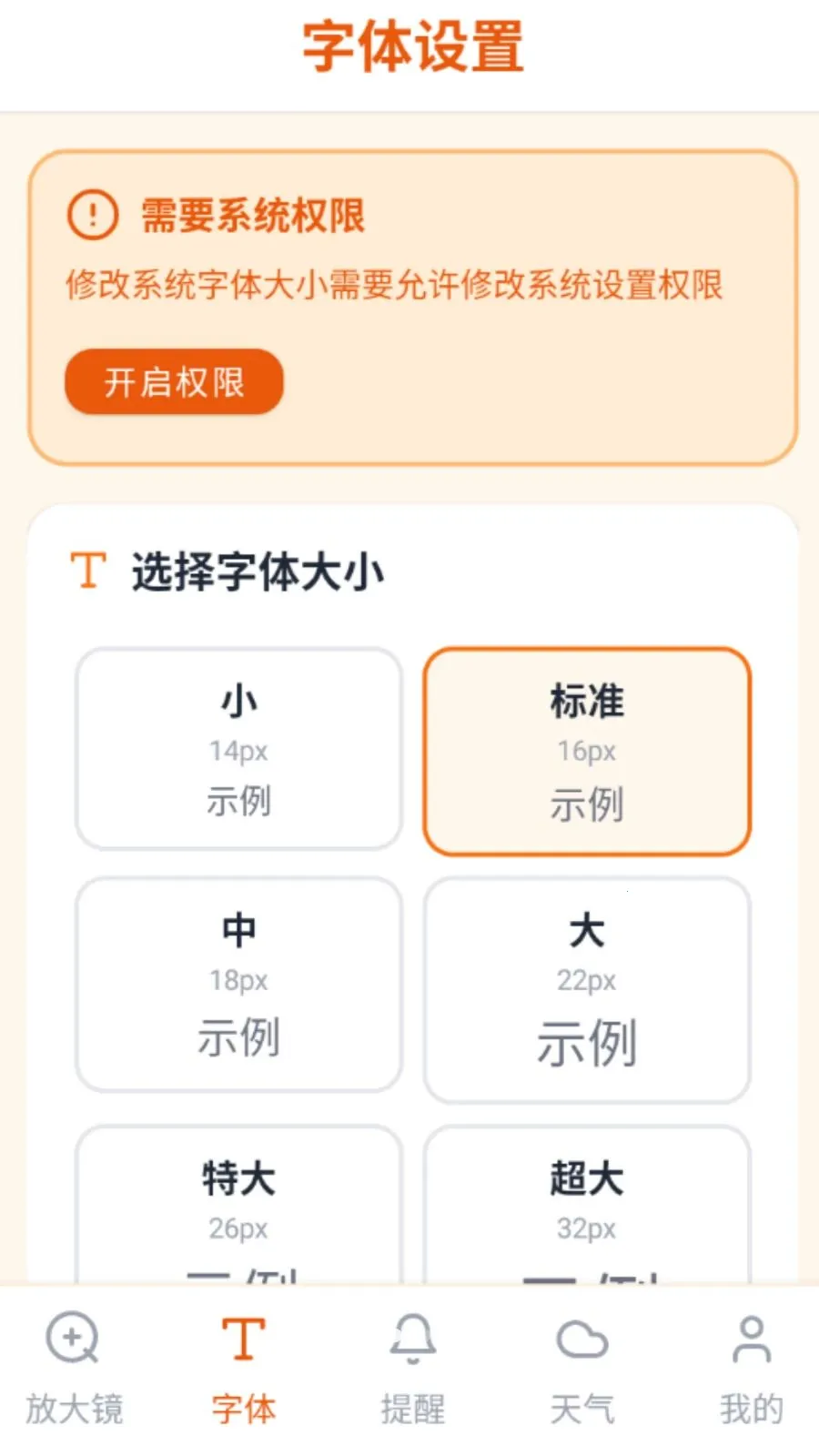The width and height of the screenshot is (819, 1456).
Task: Click the 需要系统权限 warning header
Action: coord(253,216)
